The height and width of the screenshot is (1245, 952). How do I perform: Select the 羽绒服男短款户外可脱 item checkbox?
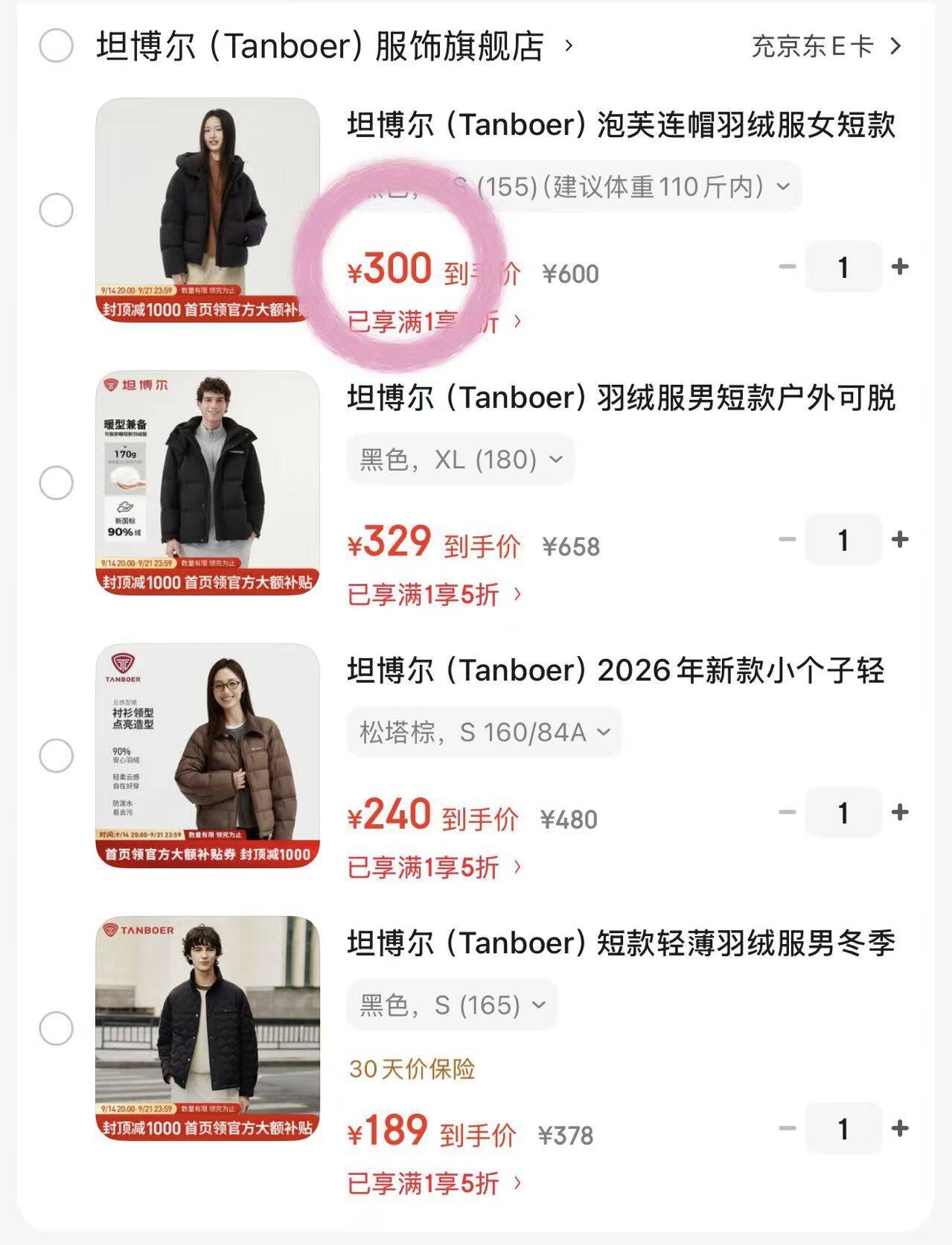56,483
